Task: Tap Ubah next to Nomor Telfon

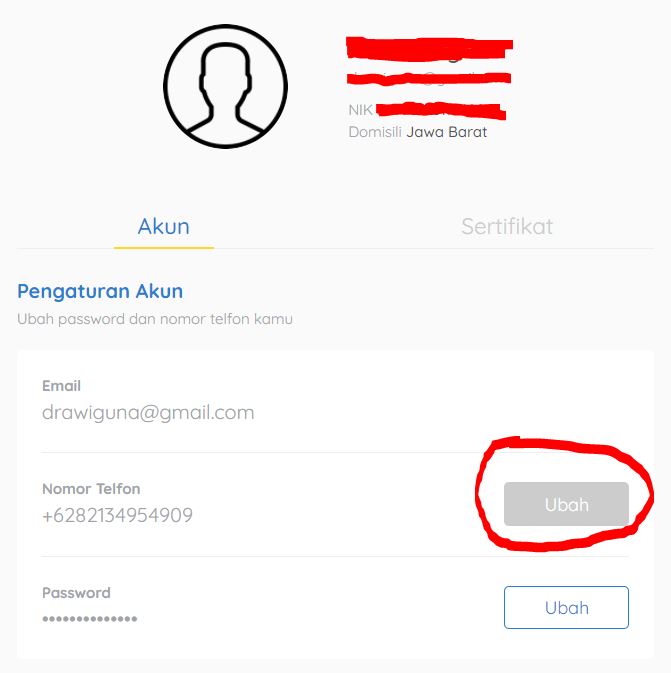Action: coord(566,504)
